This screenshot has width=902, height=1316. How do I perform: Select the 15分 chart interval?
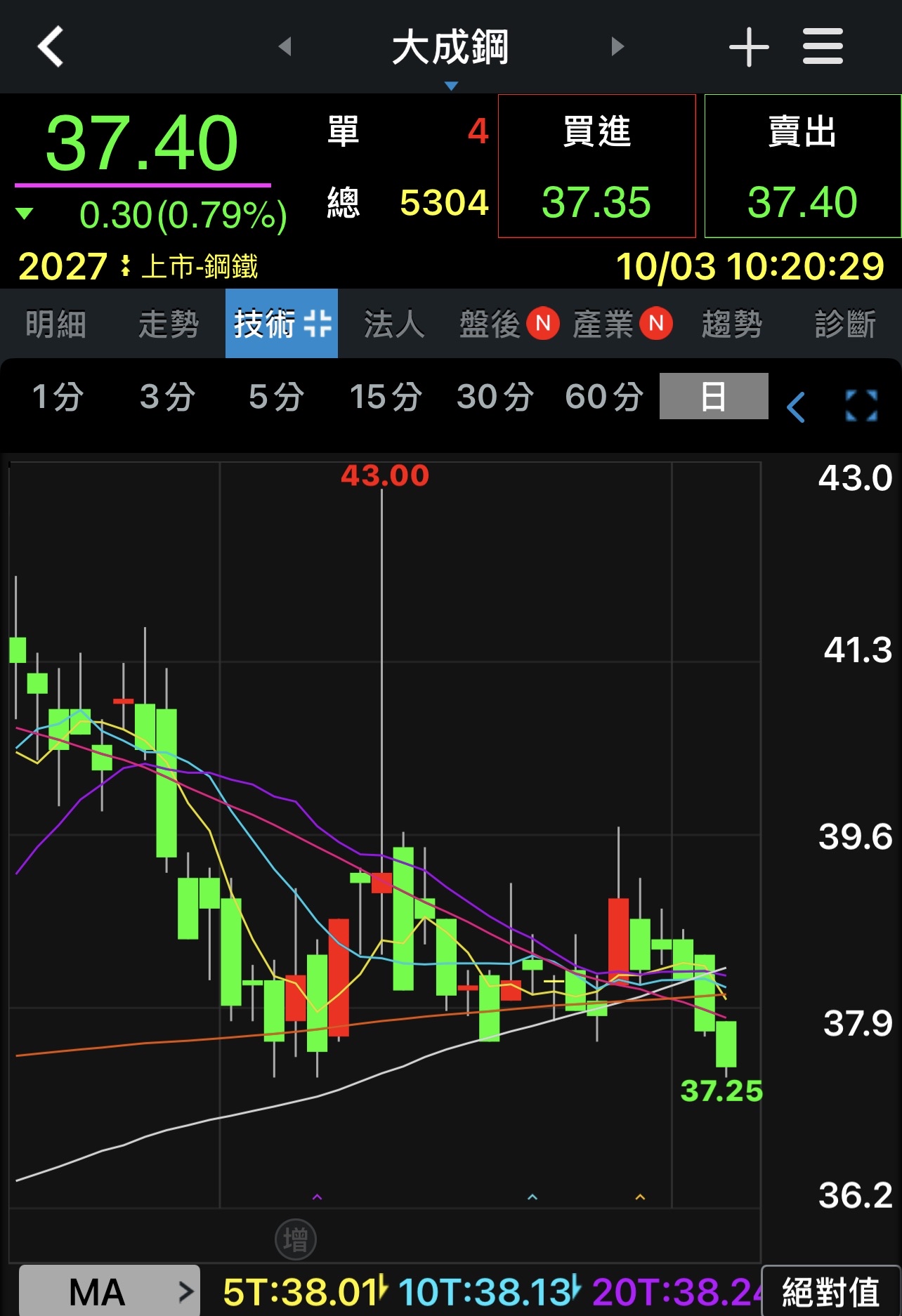[x=386, y=397]
